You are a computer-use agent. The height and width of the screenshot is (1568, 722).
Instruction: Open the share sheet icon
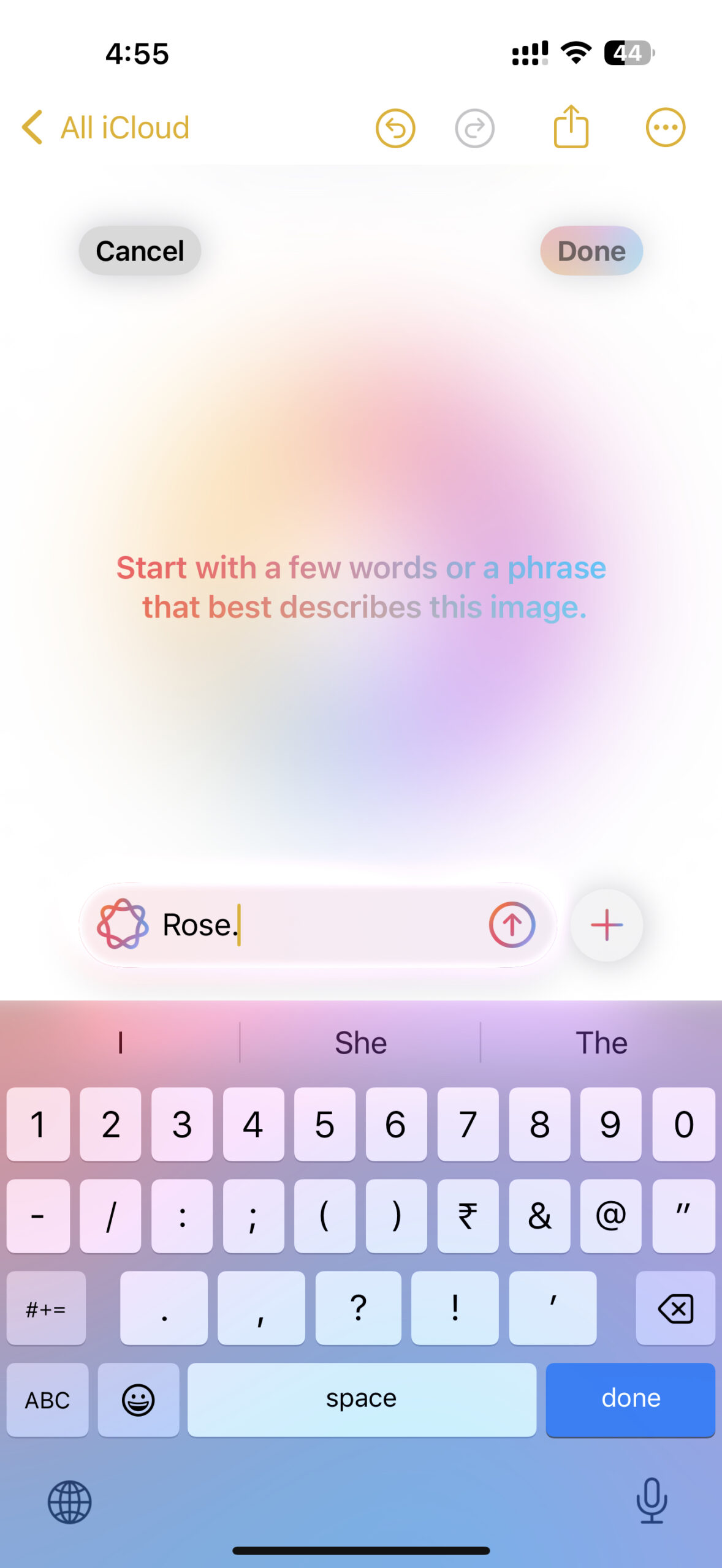coord(571,127)
